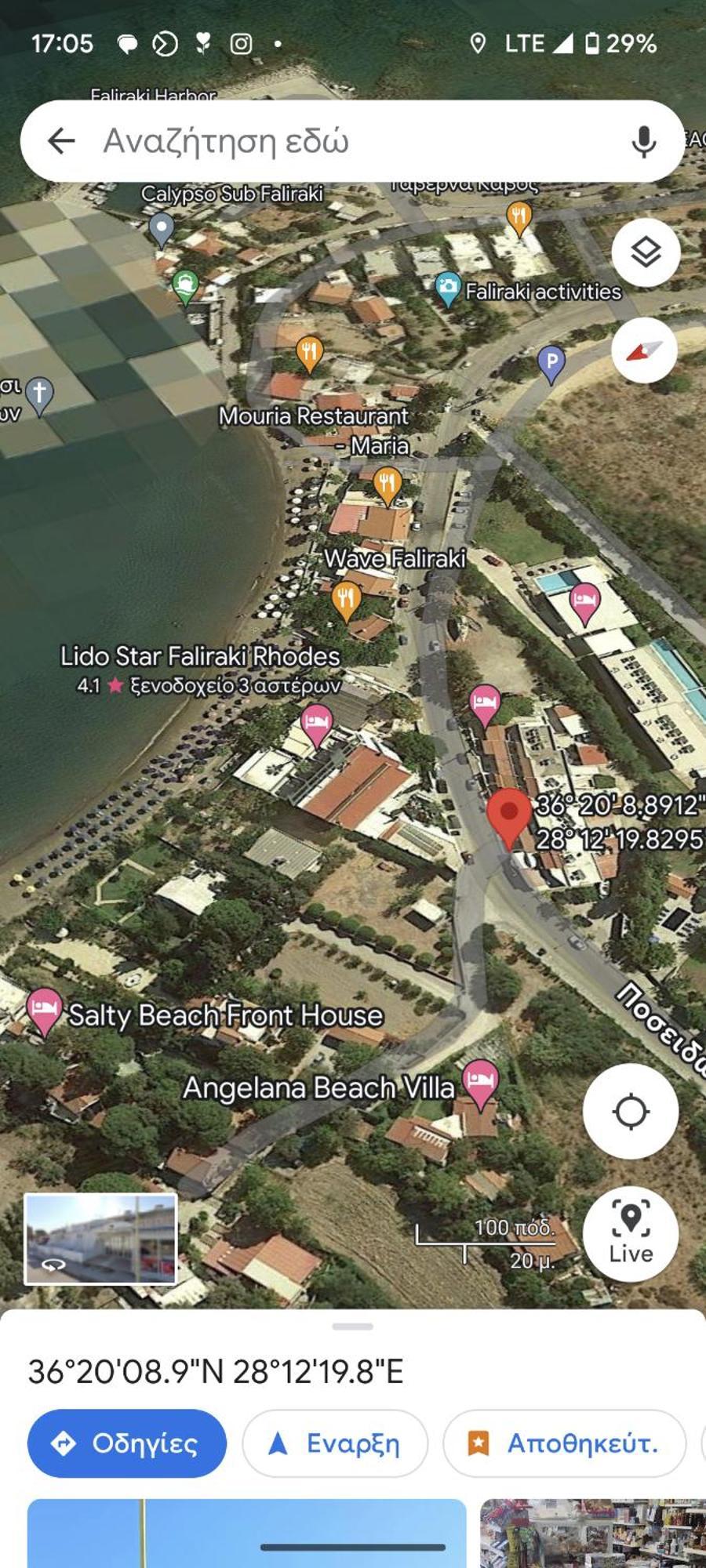This screenshot has width=706, height=1568.
Task: Launch Live View navigation
Action: click(631, 1233)
